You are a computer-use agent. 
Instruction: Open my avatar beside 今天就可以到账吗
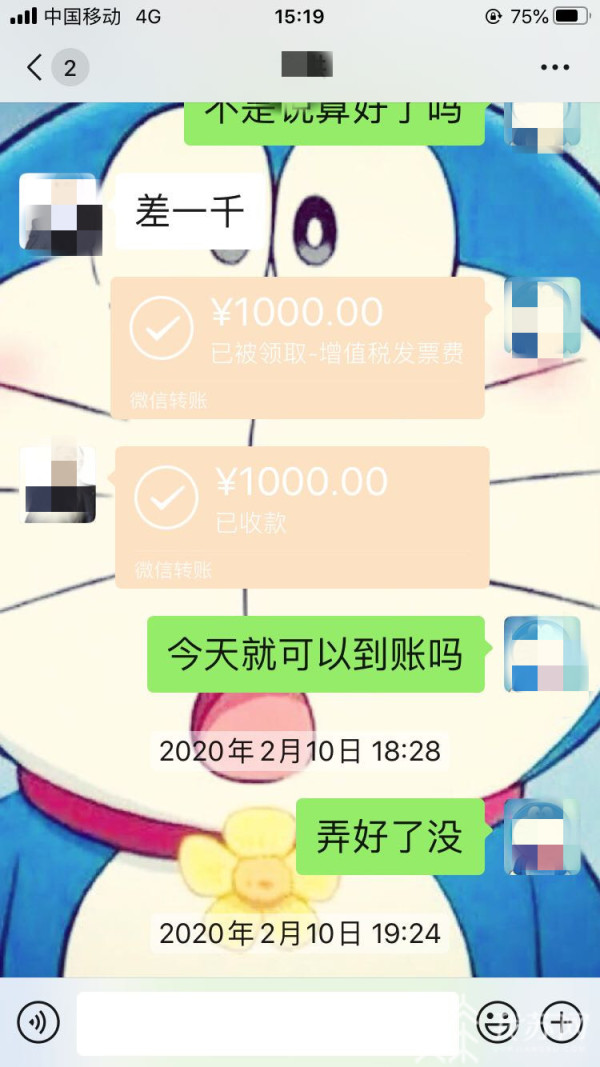point(542,654)
